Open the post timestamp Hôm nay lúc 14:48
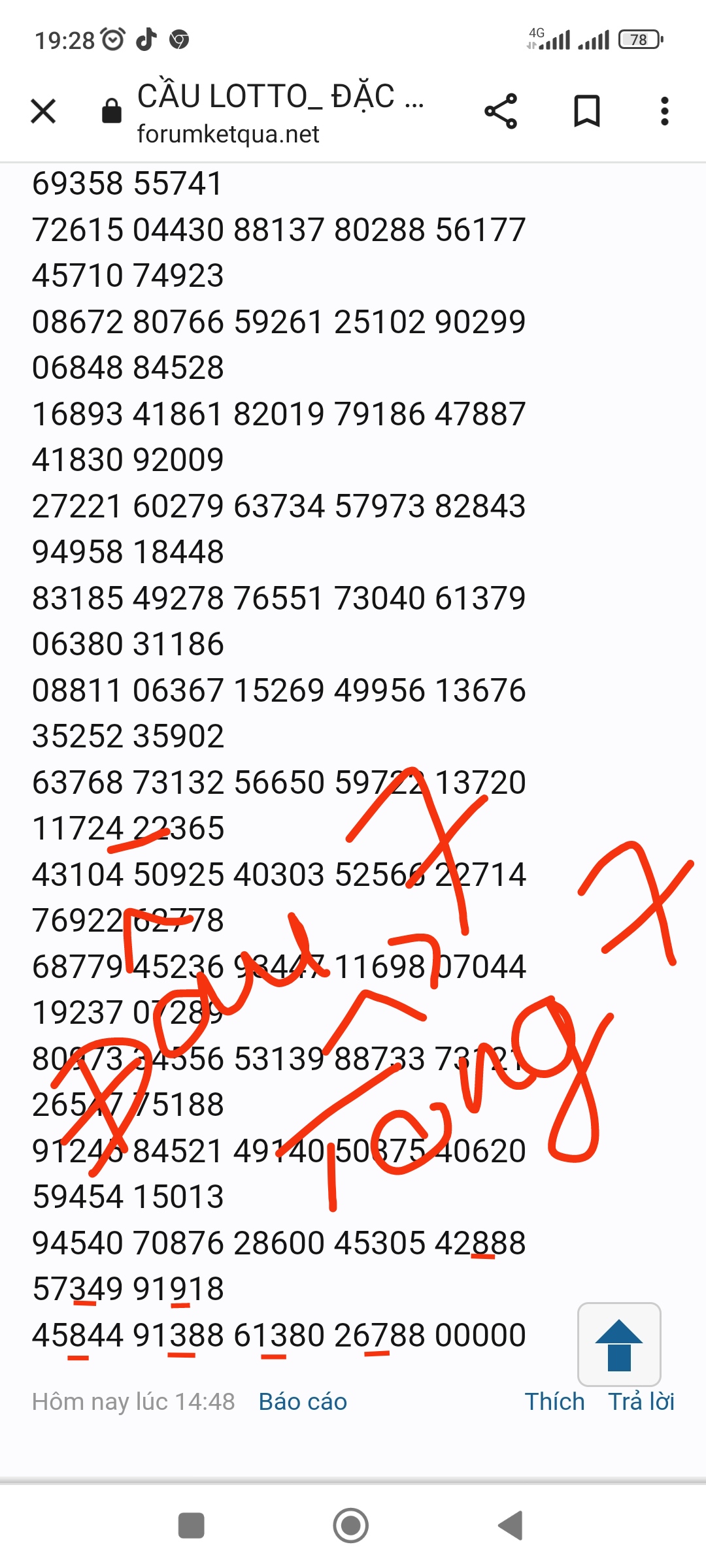The image size is (706, 1568). pyautogui.click(x=133, y=1402)
